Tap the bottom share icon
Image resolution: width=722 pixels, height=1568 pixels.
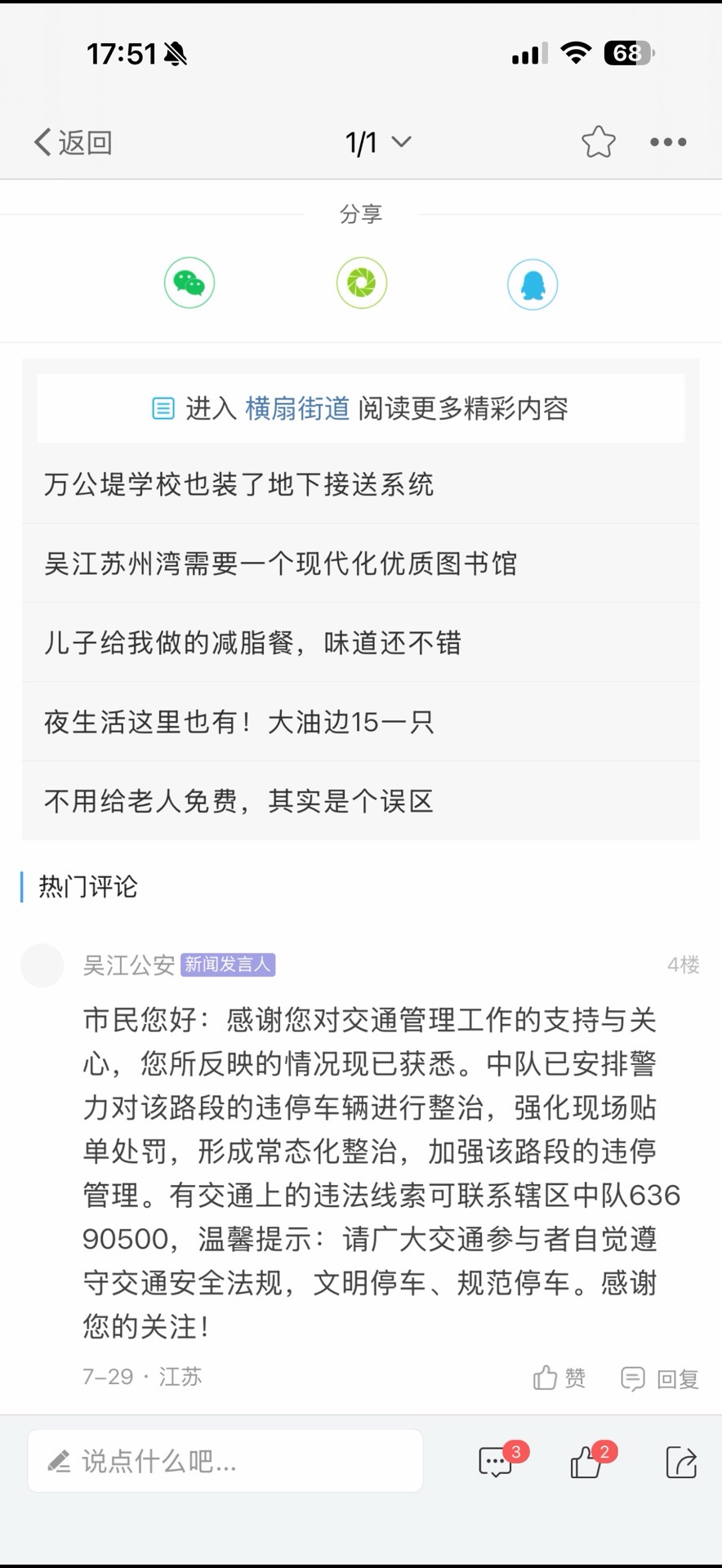(x=681, y=1462)
